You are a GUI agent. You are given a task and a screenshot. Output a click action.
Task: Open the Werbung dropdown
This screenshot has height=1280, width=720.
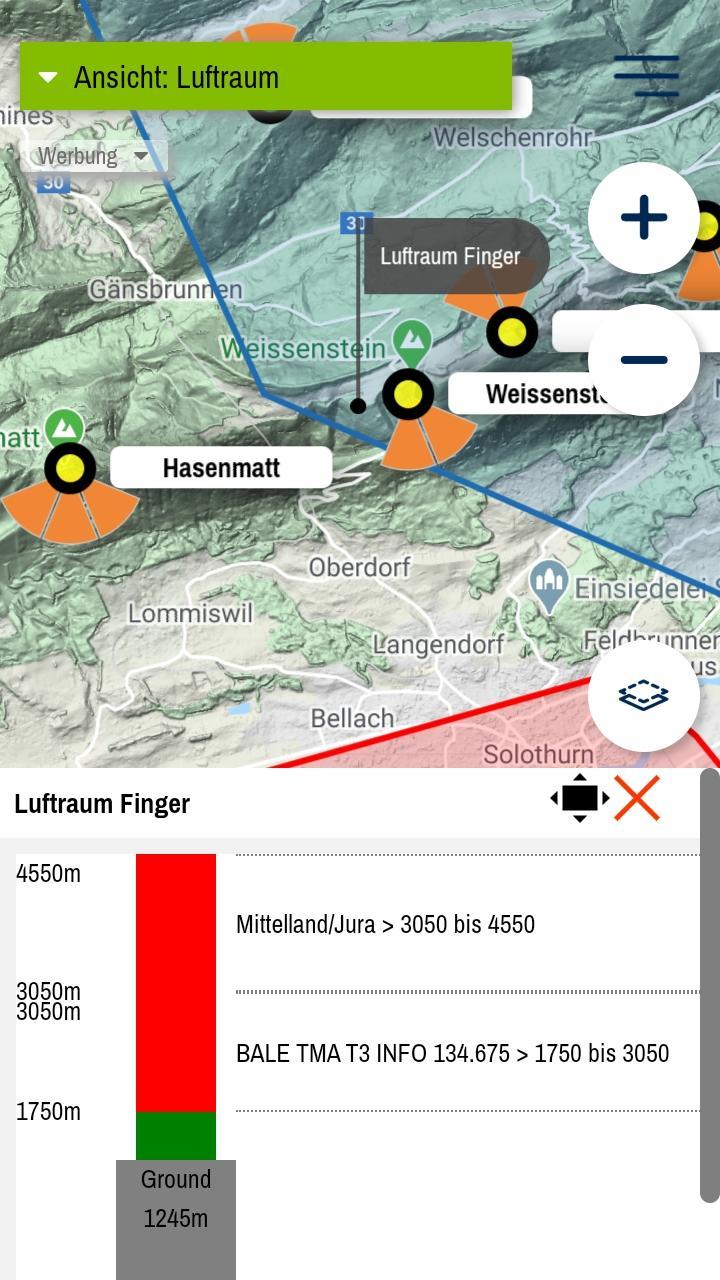[x=93, y=156]
